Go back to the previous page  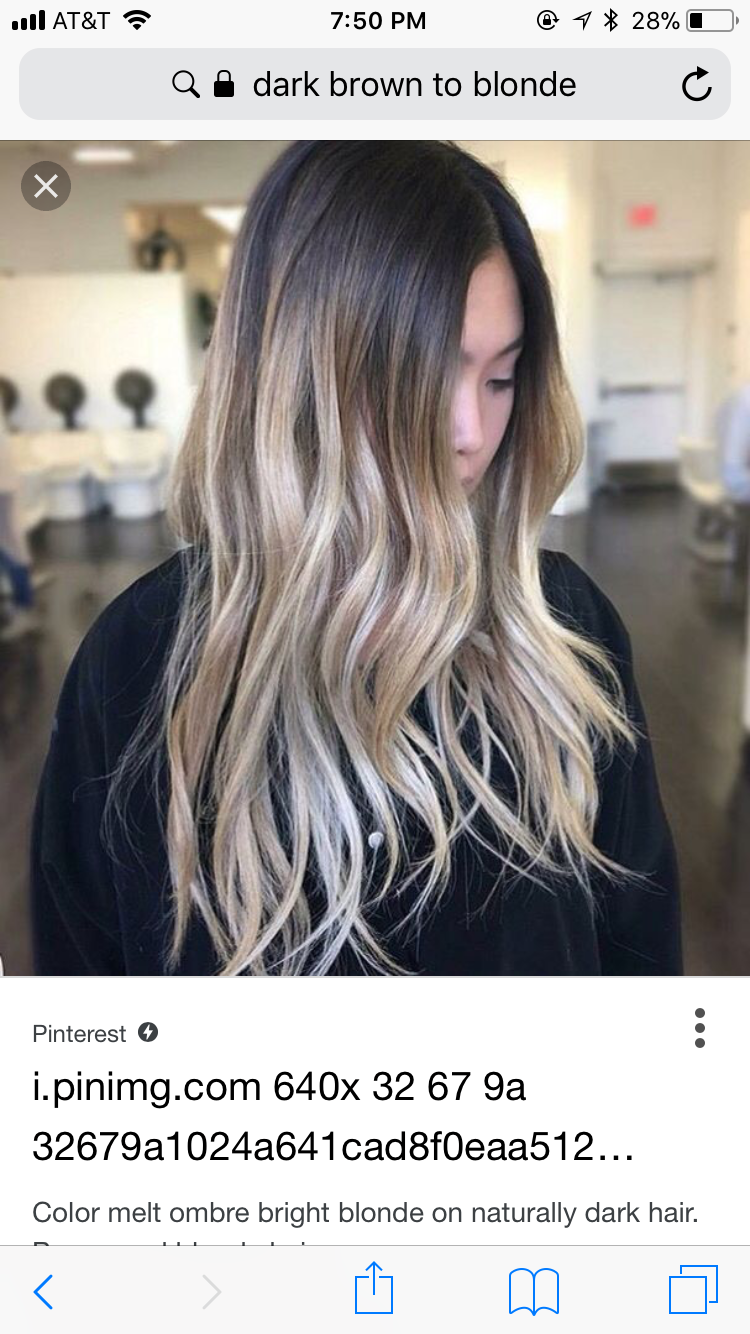[x=43, y=1291]
